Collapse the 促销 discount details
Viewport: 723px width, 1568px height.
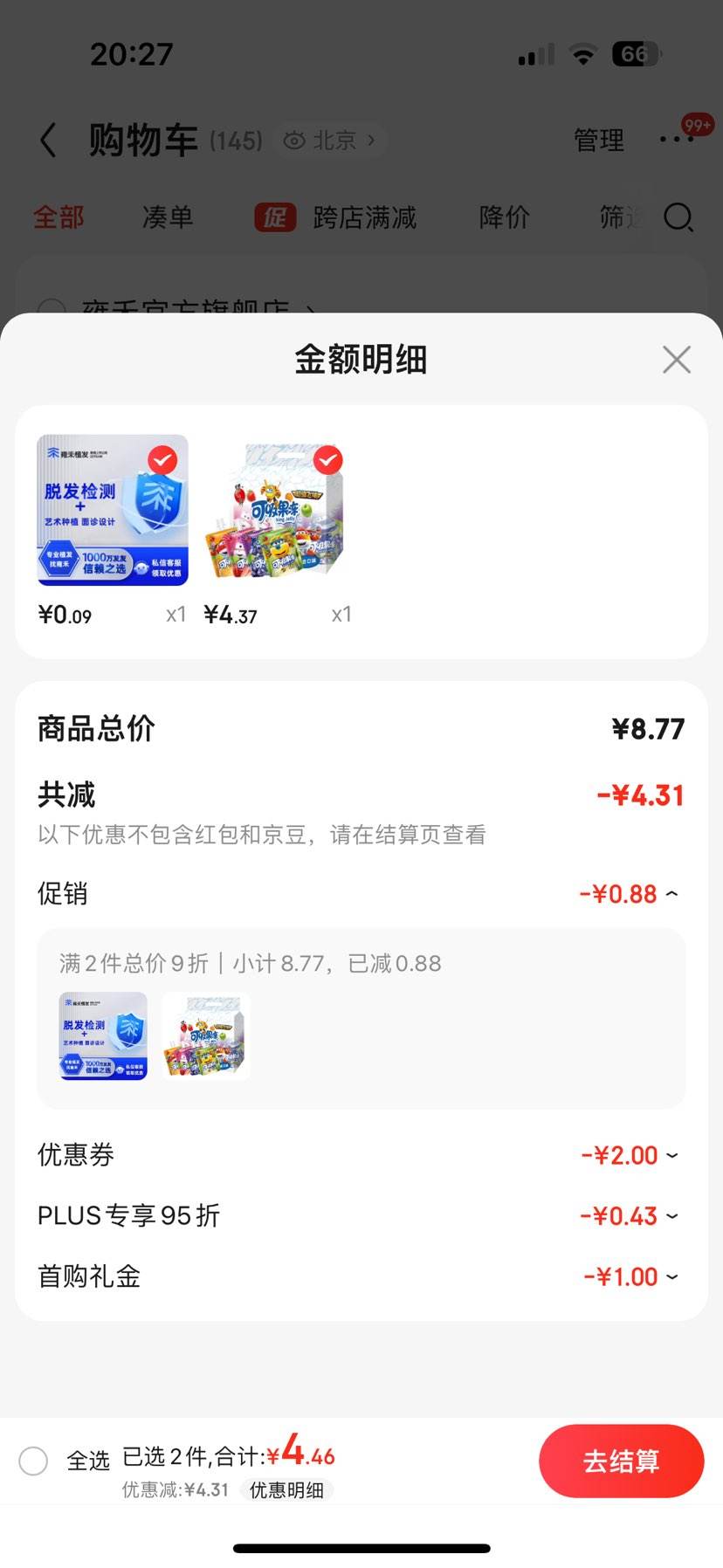(x=670, y=893)
